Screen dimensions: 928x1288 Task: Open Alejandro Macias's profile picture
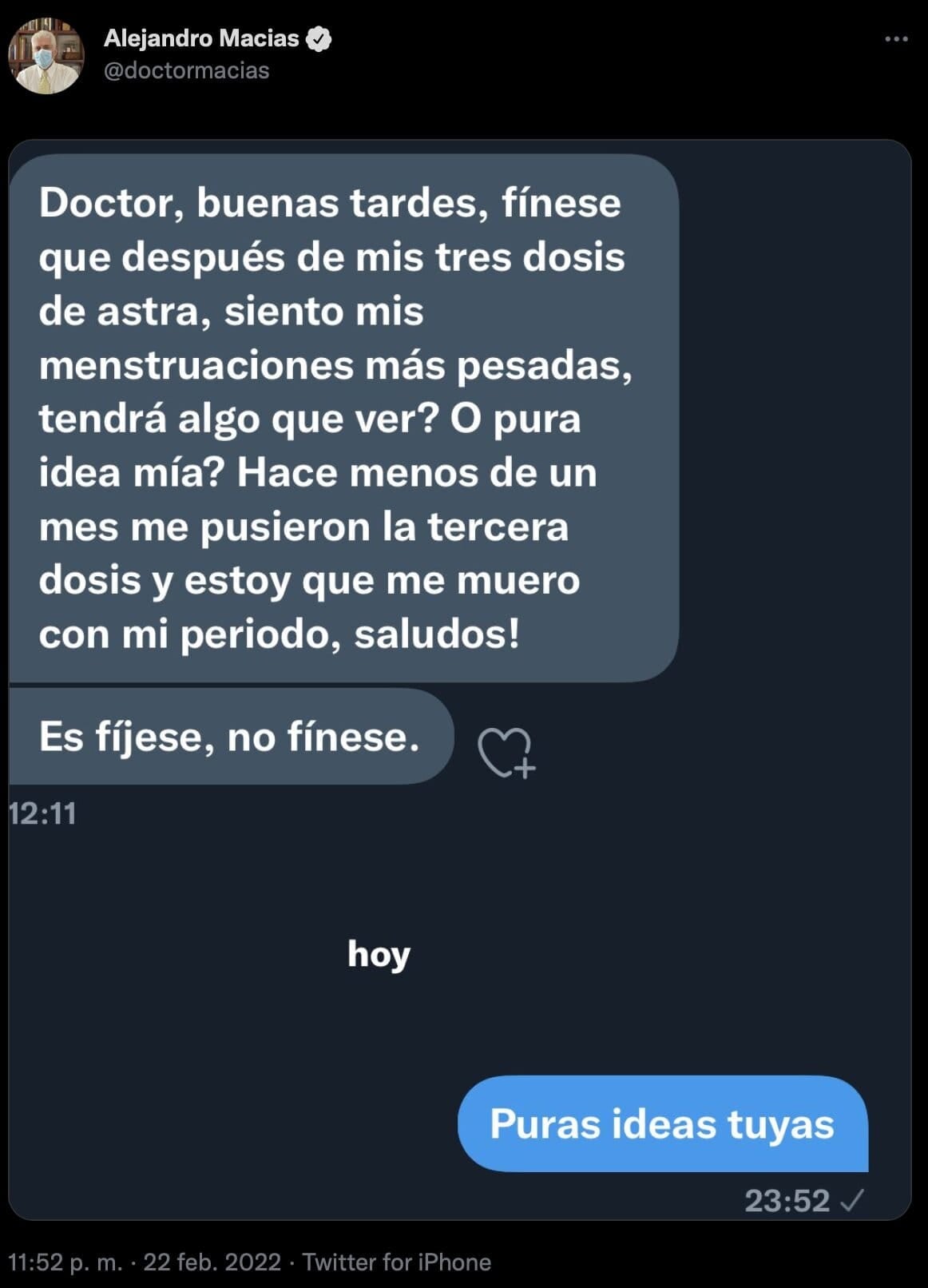click(46, 56)
